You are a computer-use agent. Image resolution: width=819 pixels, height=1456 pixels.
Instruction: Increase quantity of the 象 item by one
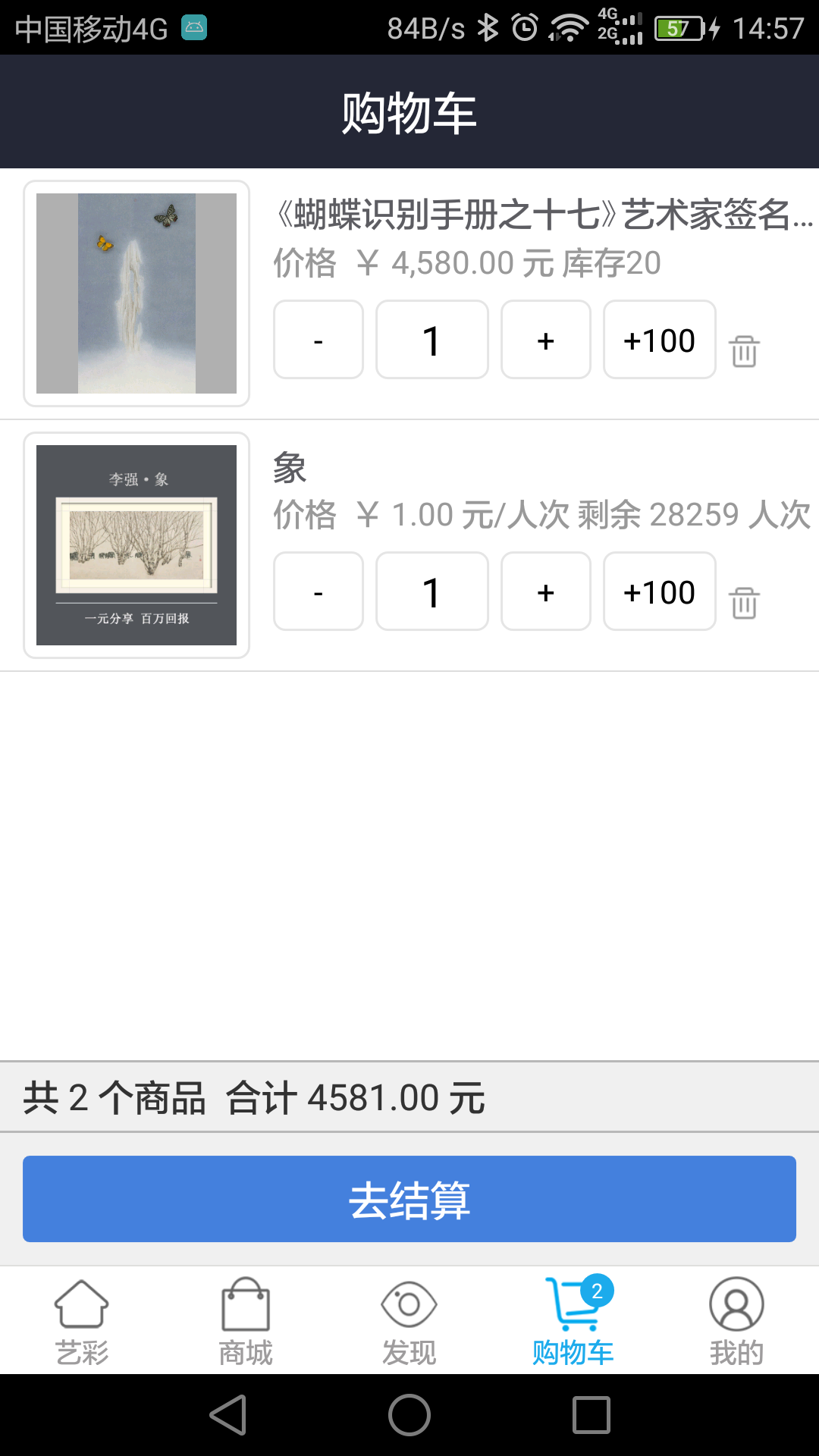545,591
